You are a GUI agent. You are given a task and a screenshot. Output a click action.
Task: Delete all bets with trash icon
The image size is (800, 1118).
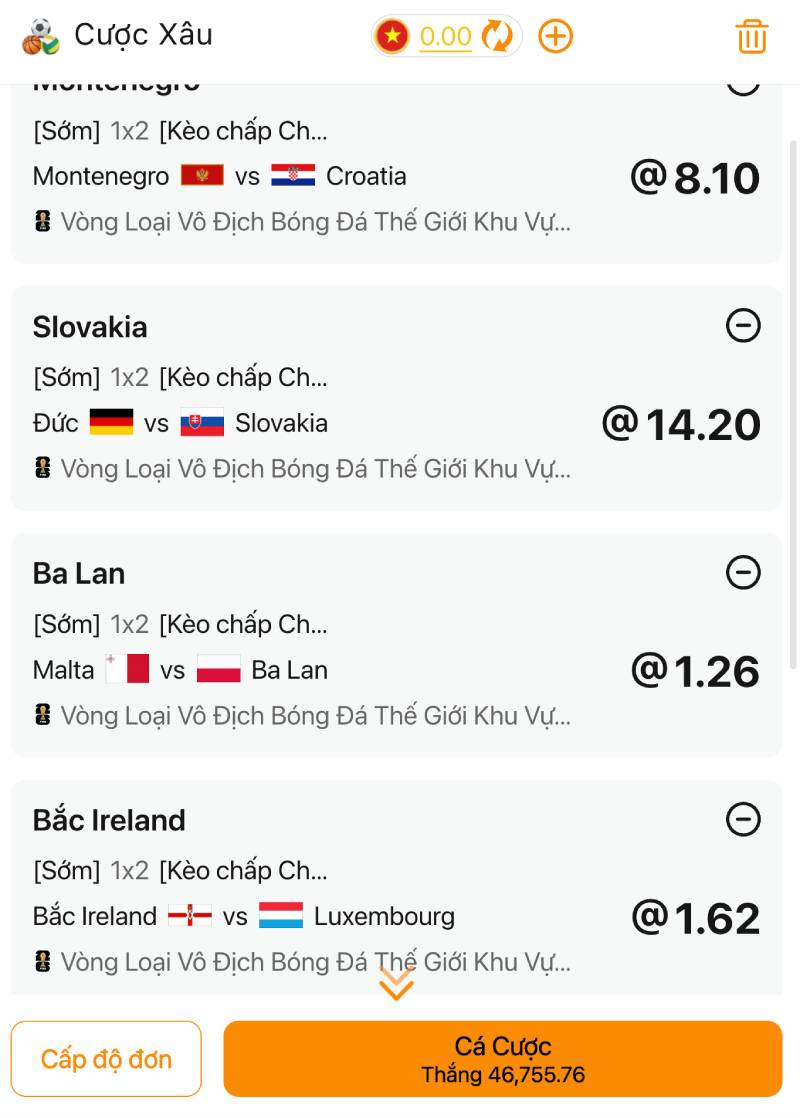click(x=752, y=37)
